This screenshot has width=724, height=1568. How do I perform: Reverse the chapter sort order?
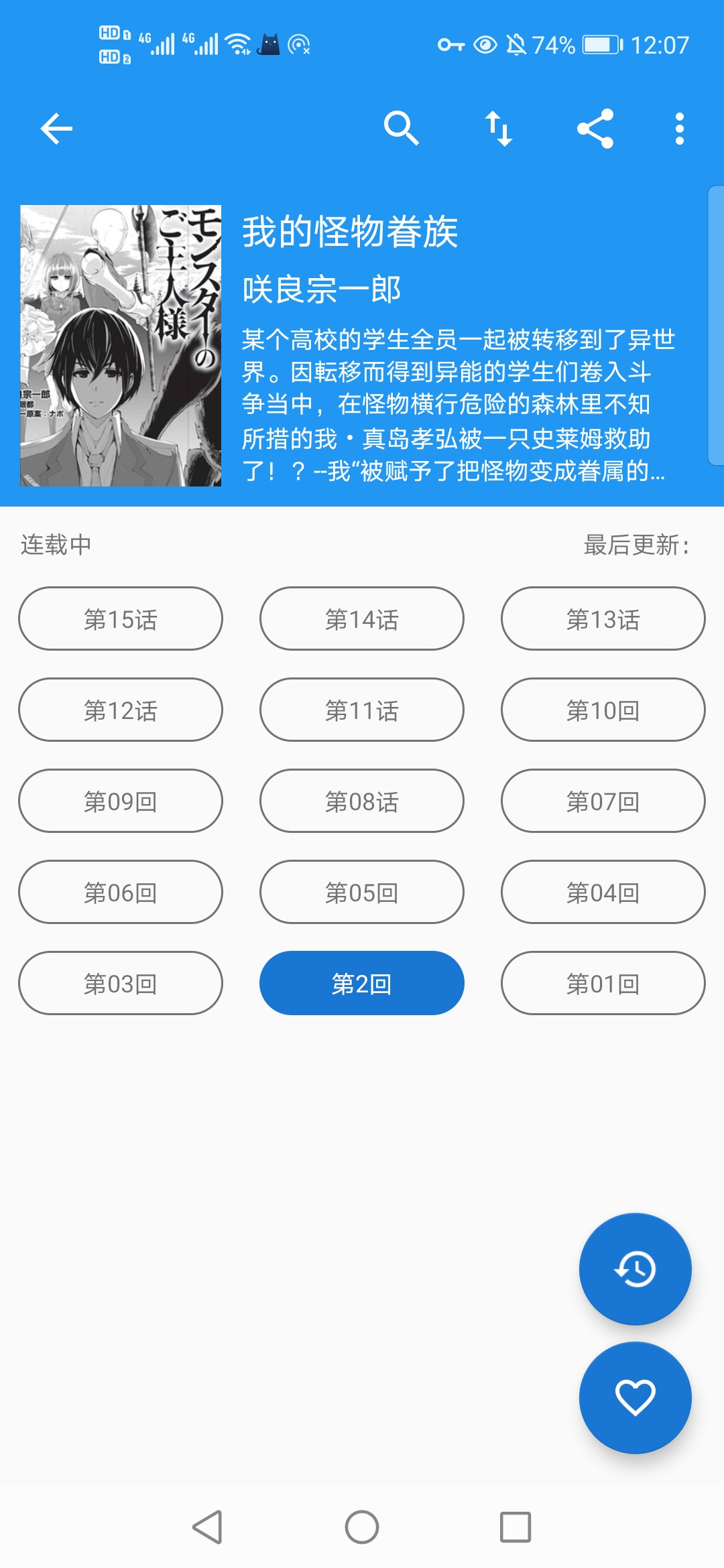coord(499,128)
